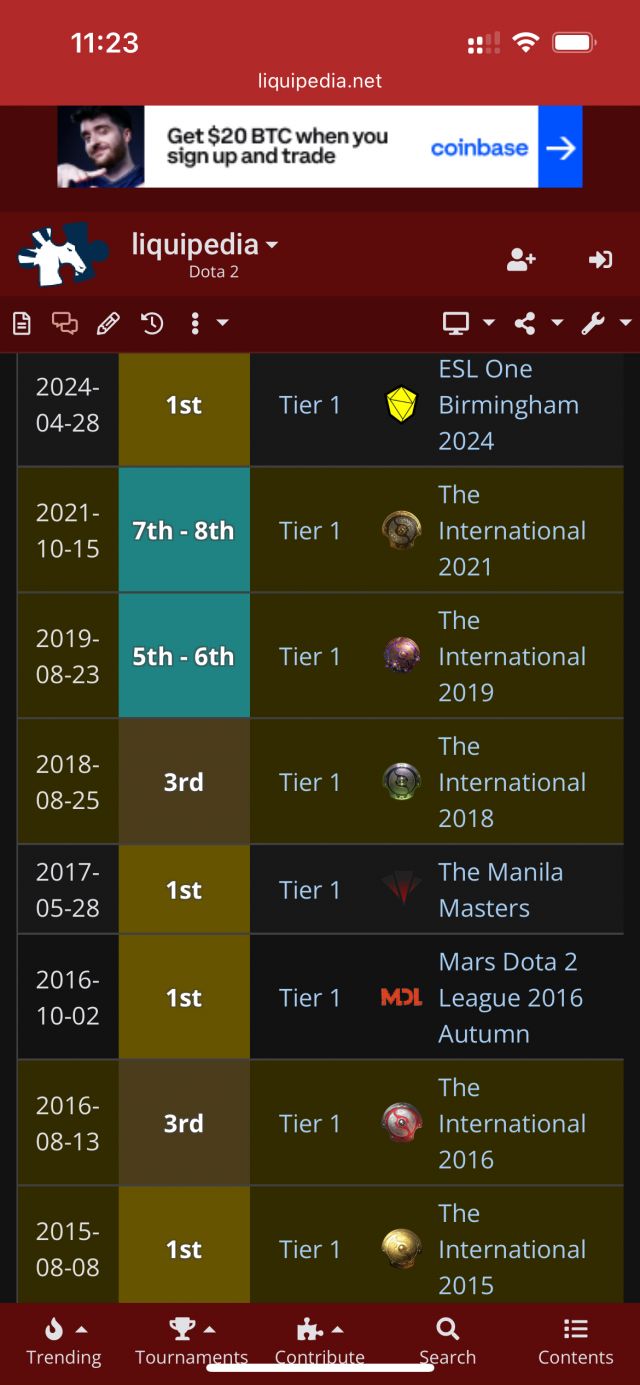
Task: Open the share menu
Action: 538,323
